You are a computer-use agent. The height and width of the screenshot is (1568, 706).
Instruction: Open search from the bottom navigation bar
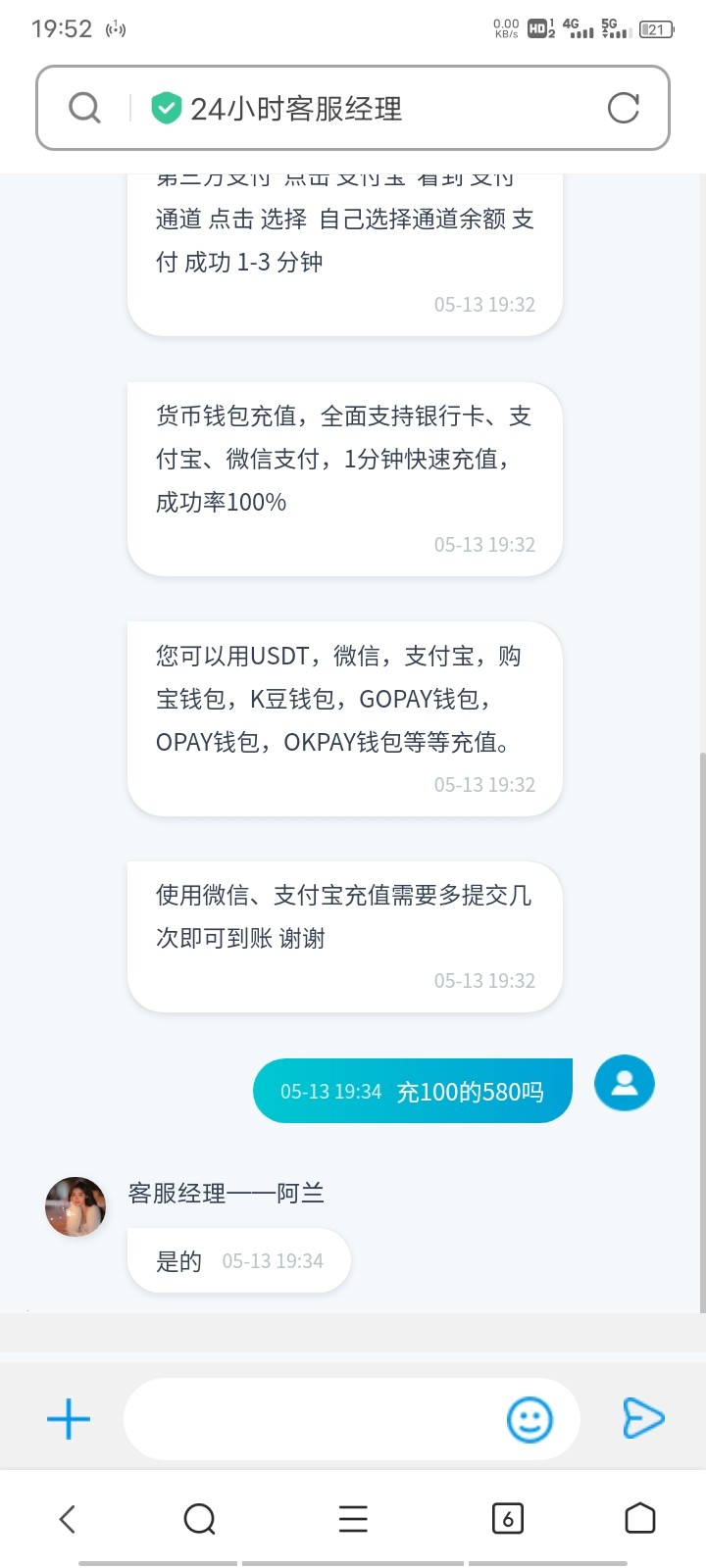pyautogui.click(x=199, y=1517)
